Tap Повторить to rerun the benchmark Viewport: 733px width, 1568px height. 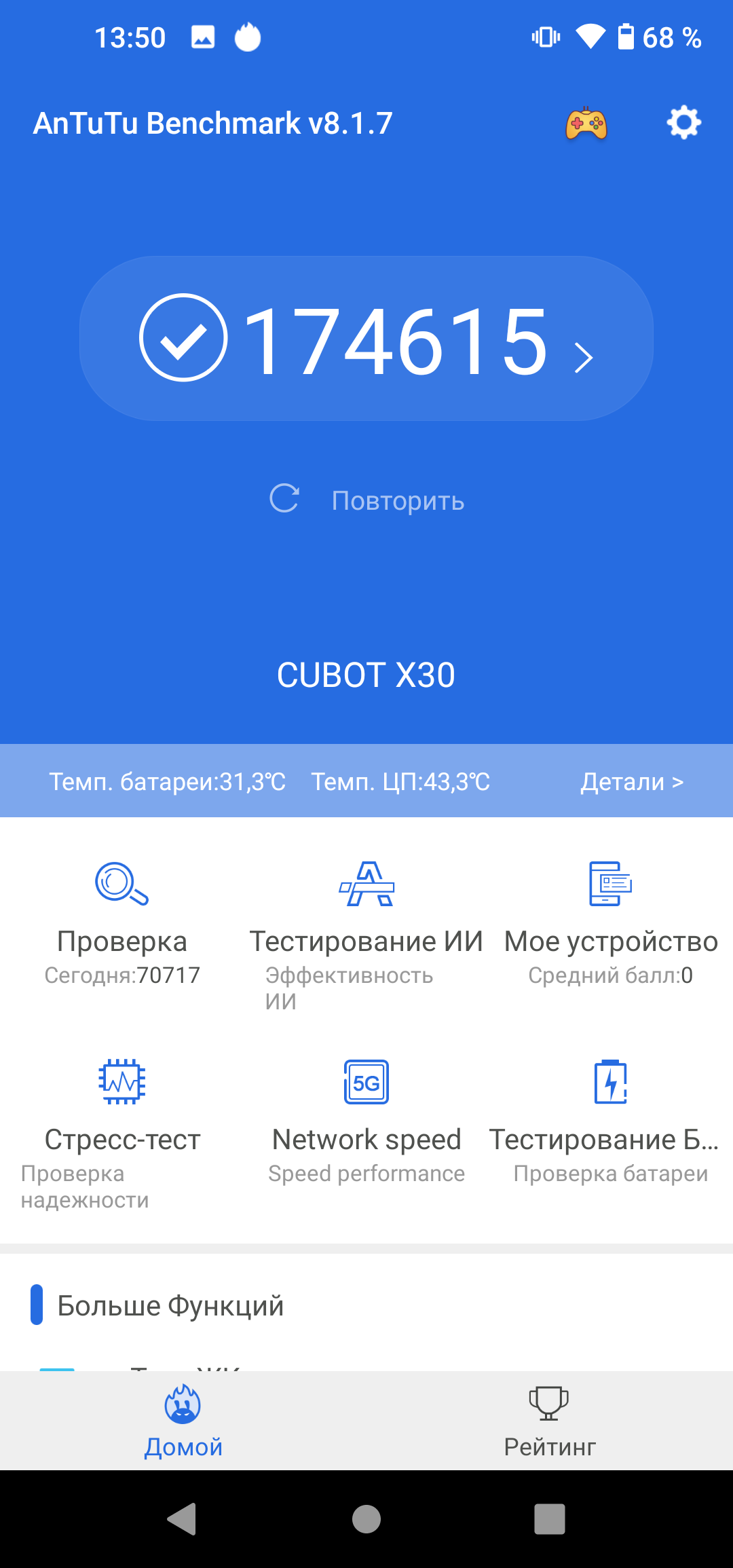point(367,500)
